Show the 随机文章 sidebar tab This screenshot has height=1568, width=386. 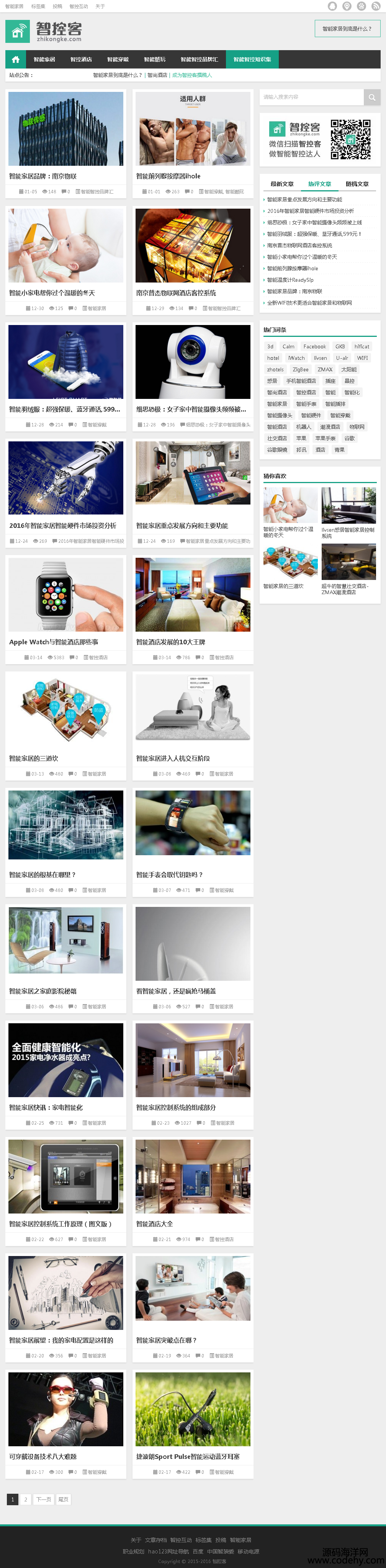[x=357, y=184]
